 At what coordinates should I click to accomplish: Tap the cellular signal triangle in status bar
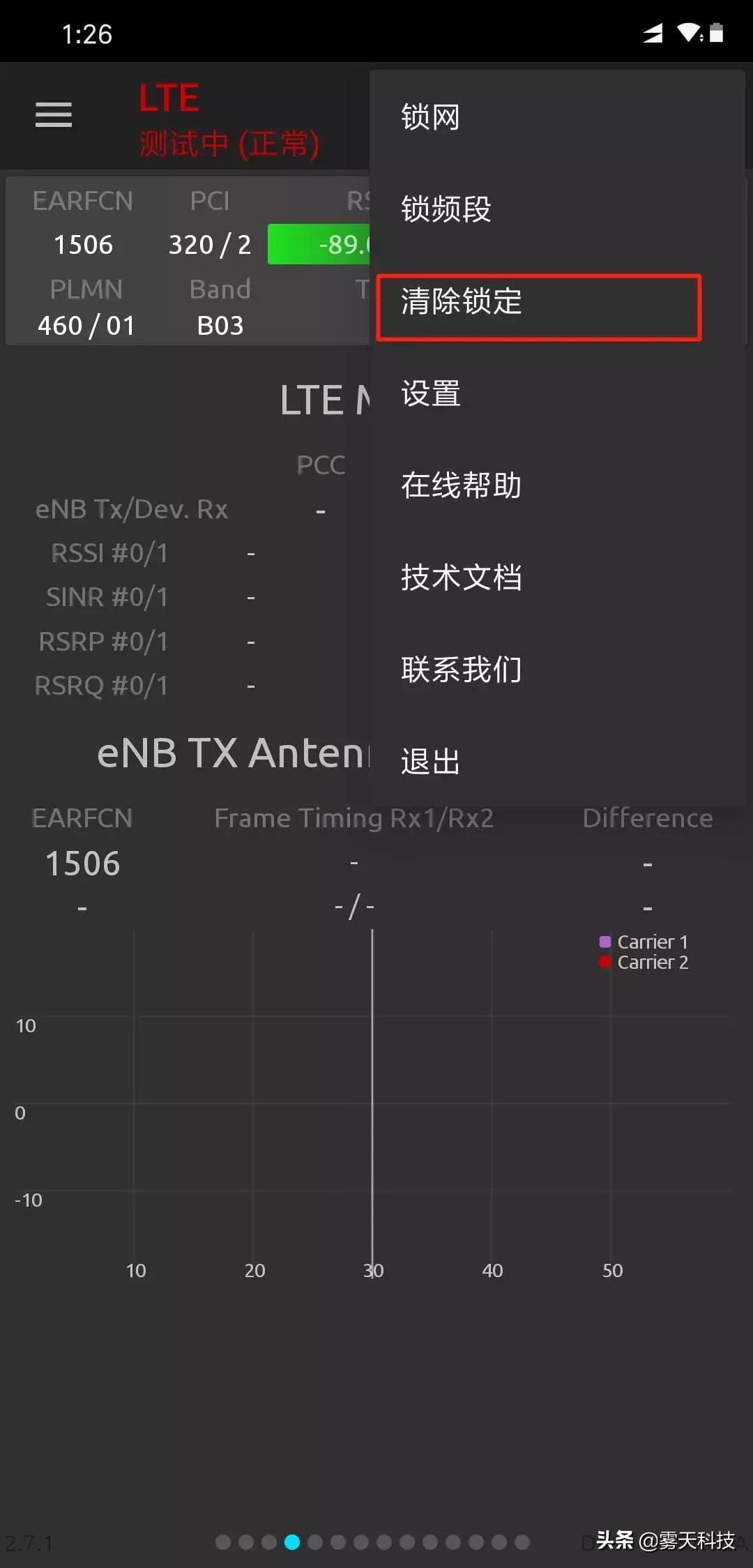coord(652,31)
